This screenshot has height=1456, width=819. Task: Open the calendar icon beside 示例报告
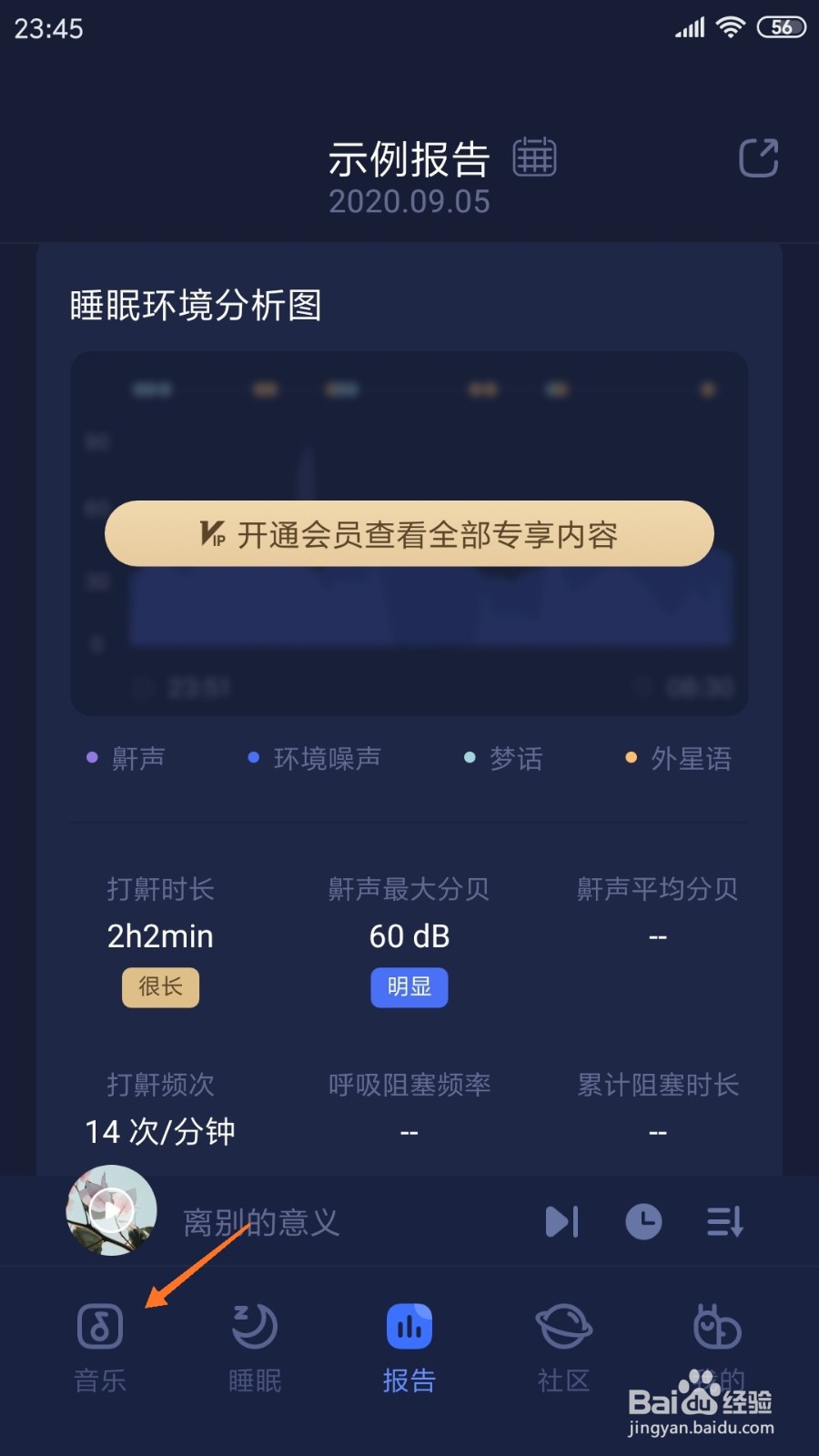pos(535,157)
